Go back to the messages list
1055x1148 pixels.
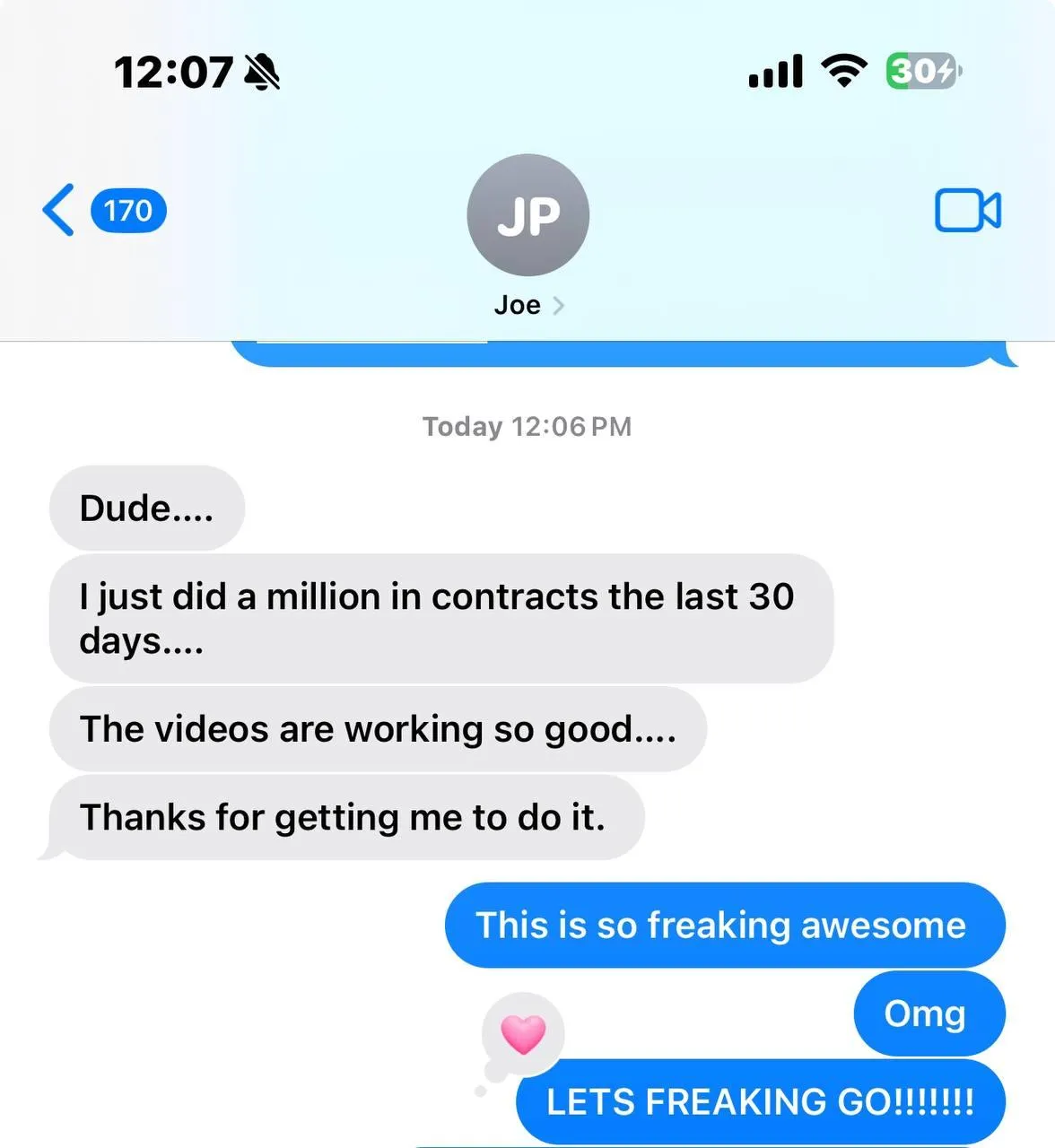coord(59,211)
